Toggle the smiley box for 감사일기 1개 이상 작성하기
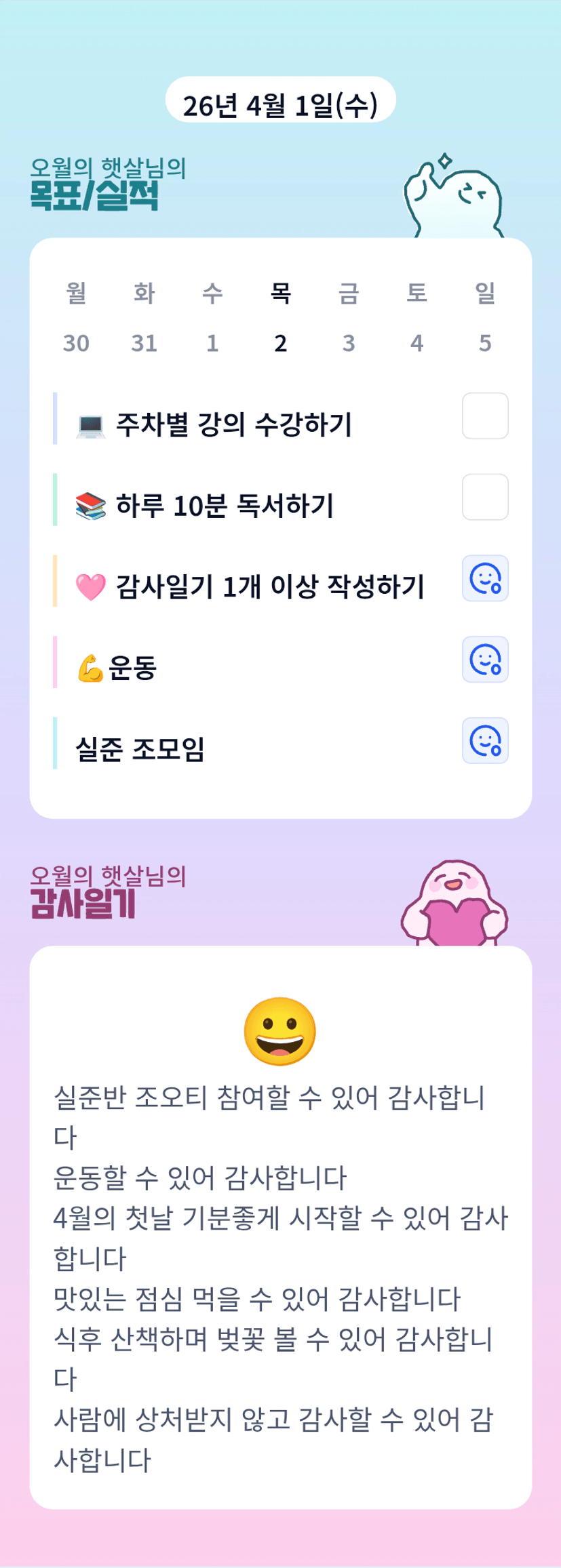This screenshot has width=561, height=1568. [x=485, y=578]
